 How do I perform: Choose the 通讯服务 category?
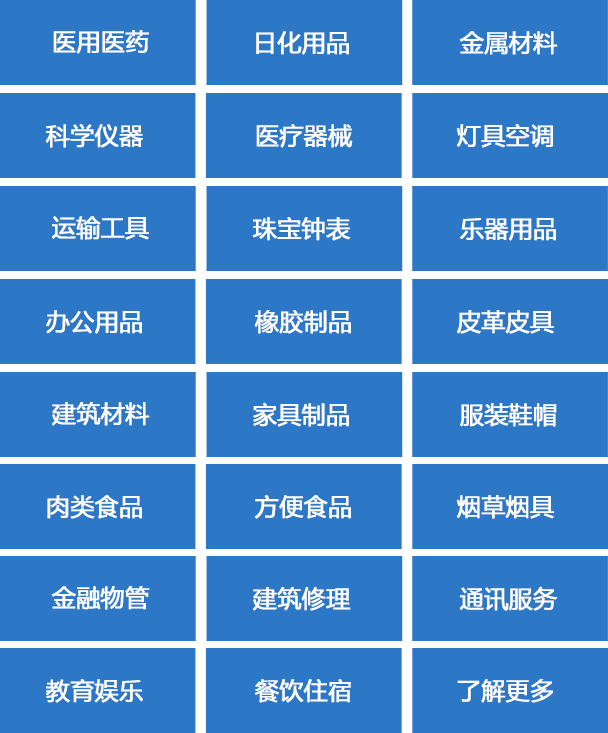coord(508,598)
